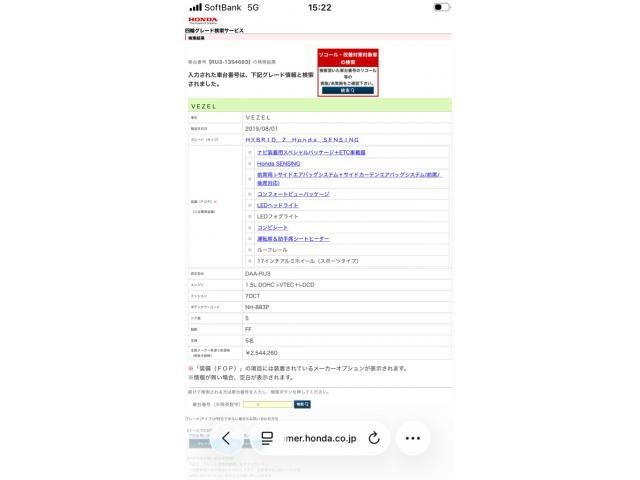Image resolution: width=640 pixels, height=480 pixels.
Task: Tap the search button beside the frame number field
Action: point(302,404)
